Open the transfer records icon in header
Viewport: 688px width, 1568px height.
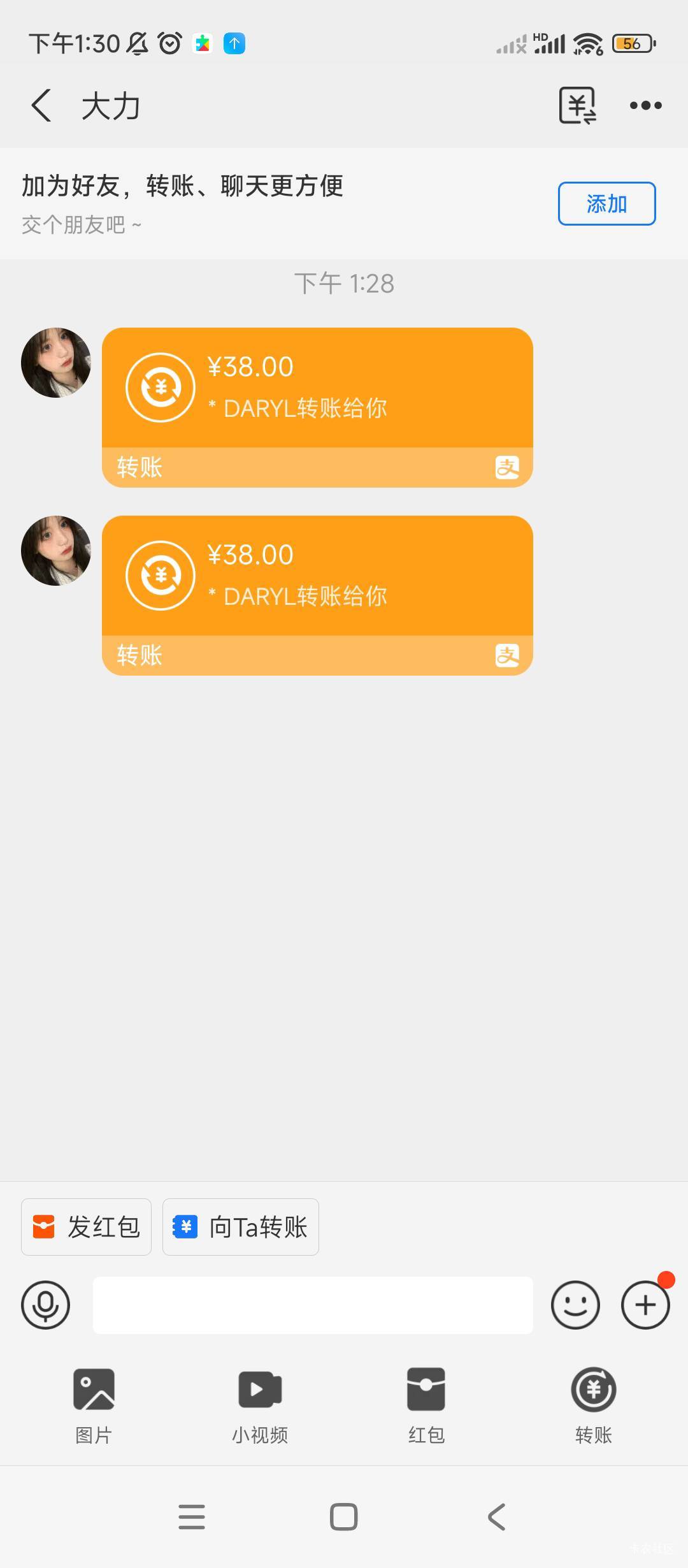tap(578, 105)
